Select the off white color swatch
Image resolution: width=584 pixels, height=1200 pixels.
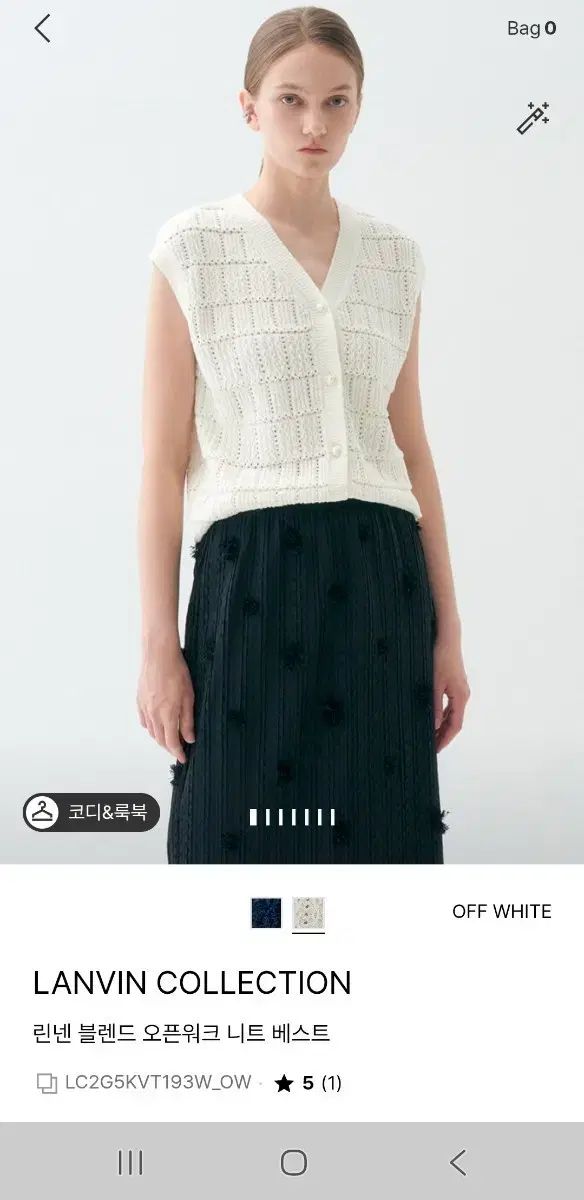(308, 913)
